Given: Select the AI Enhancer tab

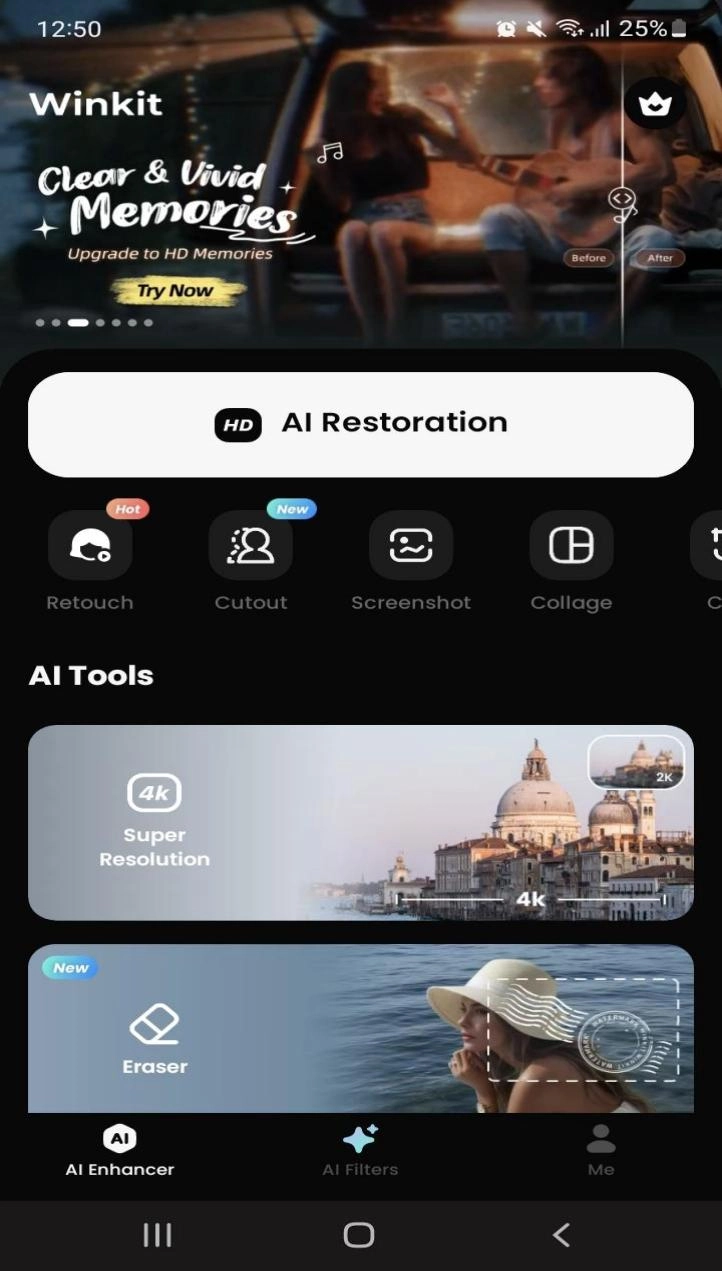Looking at the screenshot, I should (120, 1149).
